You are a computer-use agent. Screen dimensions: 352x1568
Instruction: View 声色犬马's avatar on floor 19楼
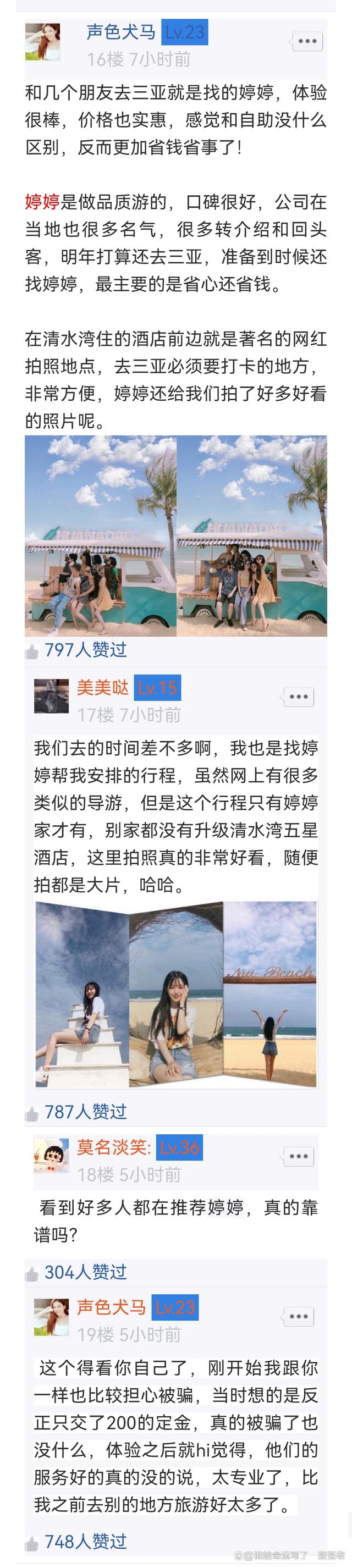point(51,1317)
